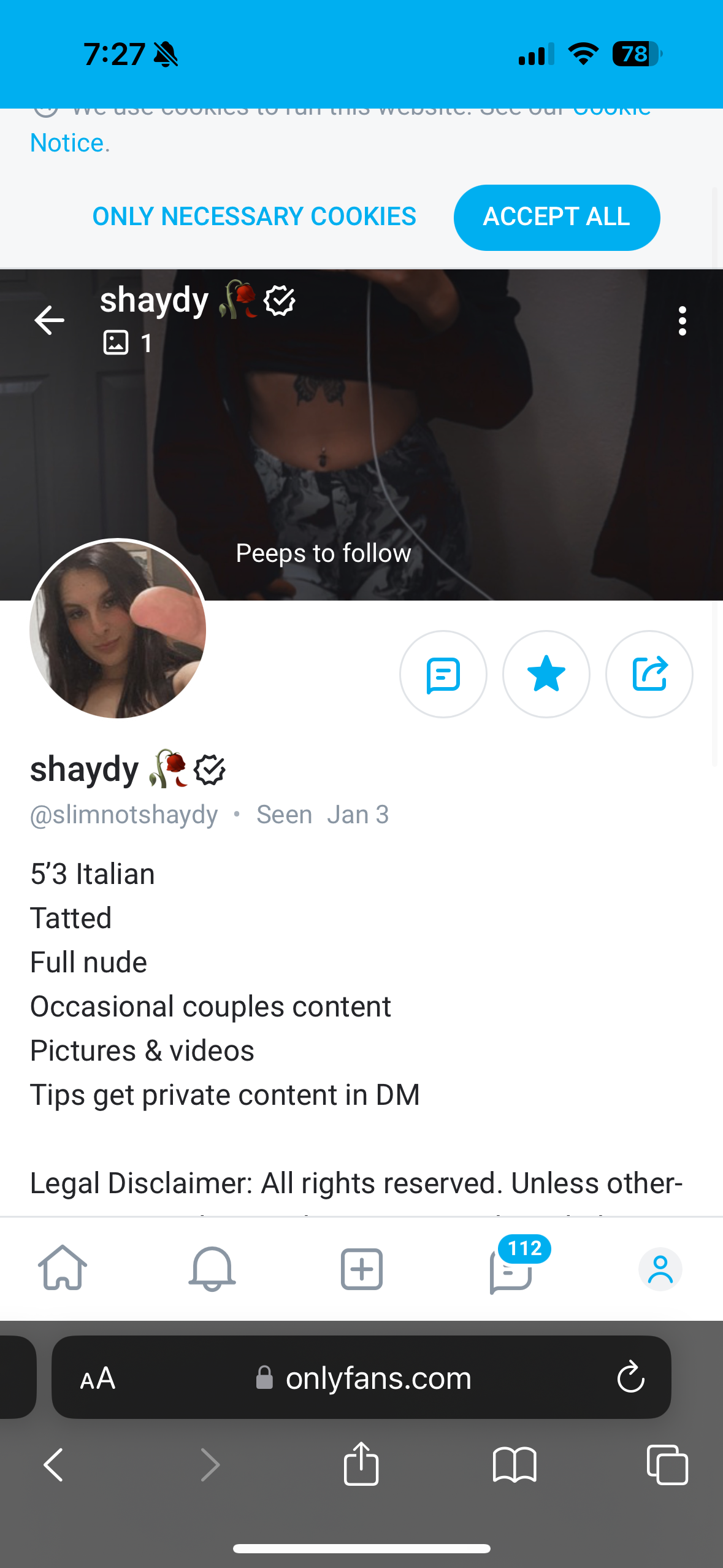723x1568 pixels.
Task: Open my account profile tab
Action: tap(660, 1268)
